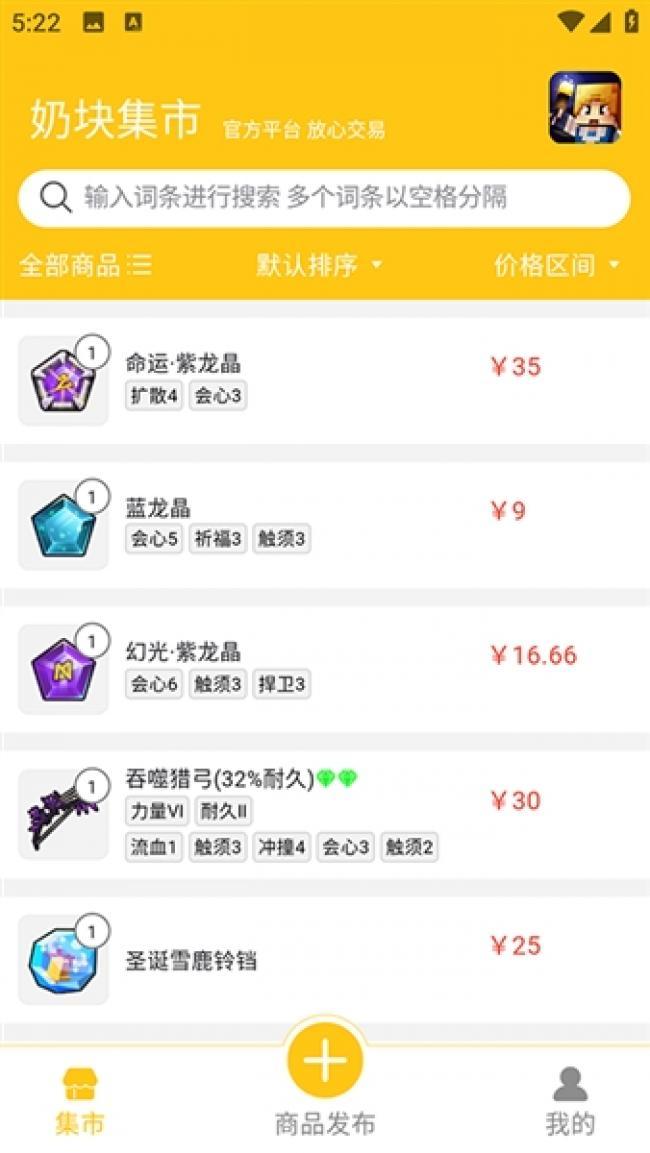Switch to the 集市 tab

80,1100
